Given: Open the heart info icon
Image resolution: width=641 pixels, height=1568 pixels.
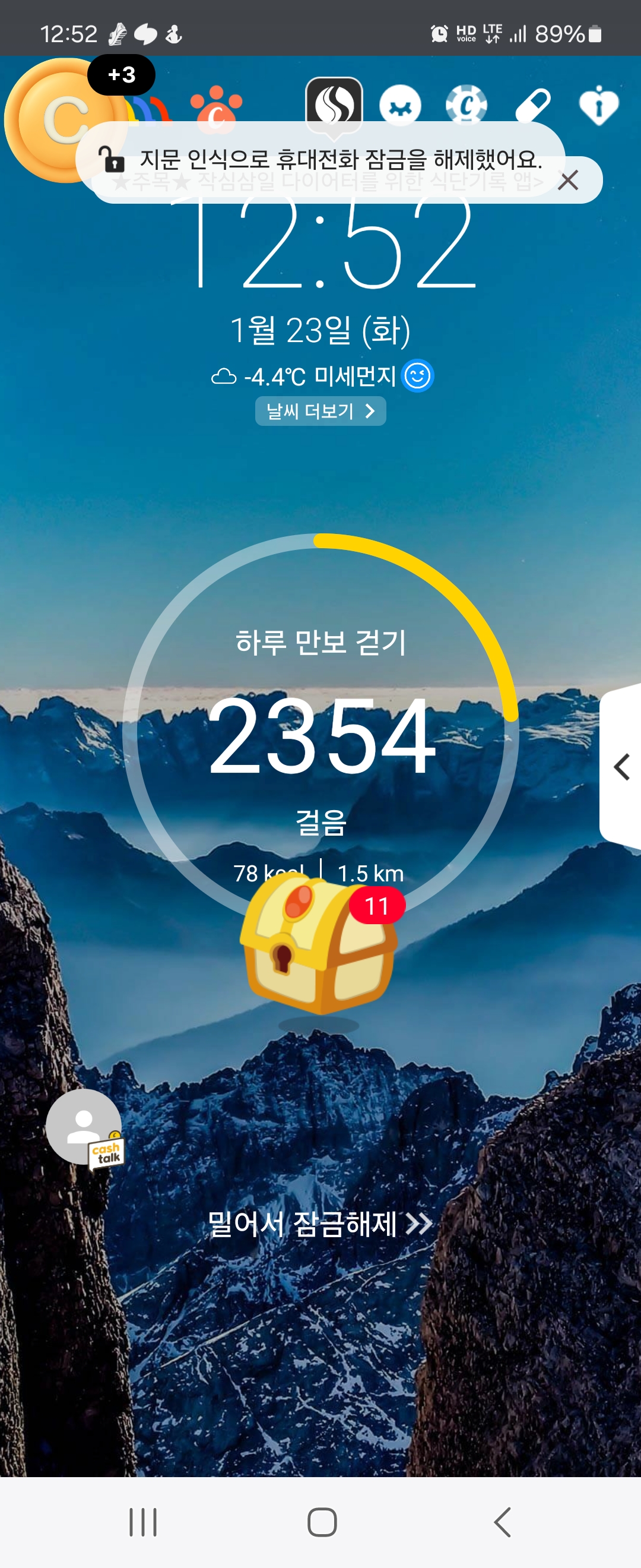Looking at the screenshot, I should point(599,105).
